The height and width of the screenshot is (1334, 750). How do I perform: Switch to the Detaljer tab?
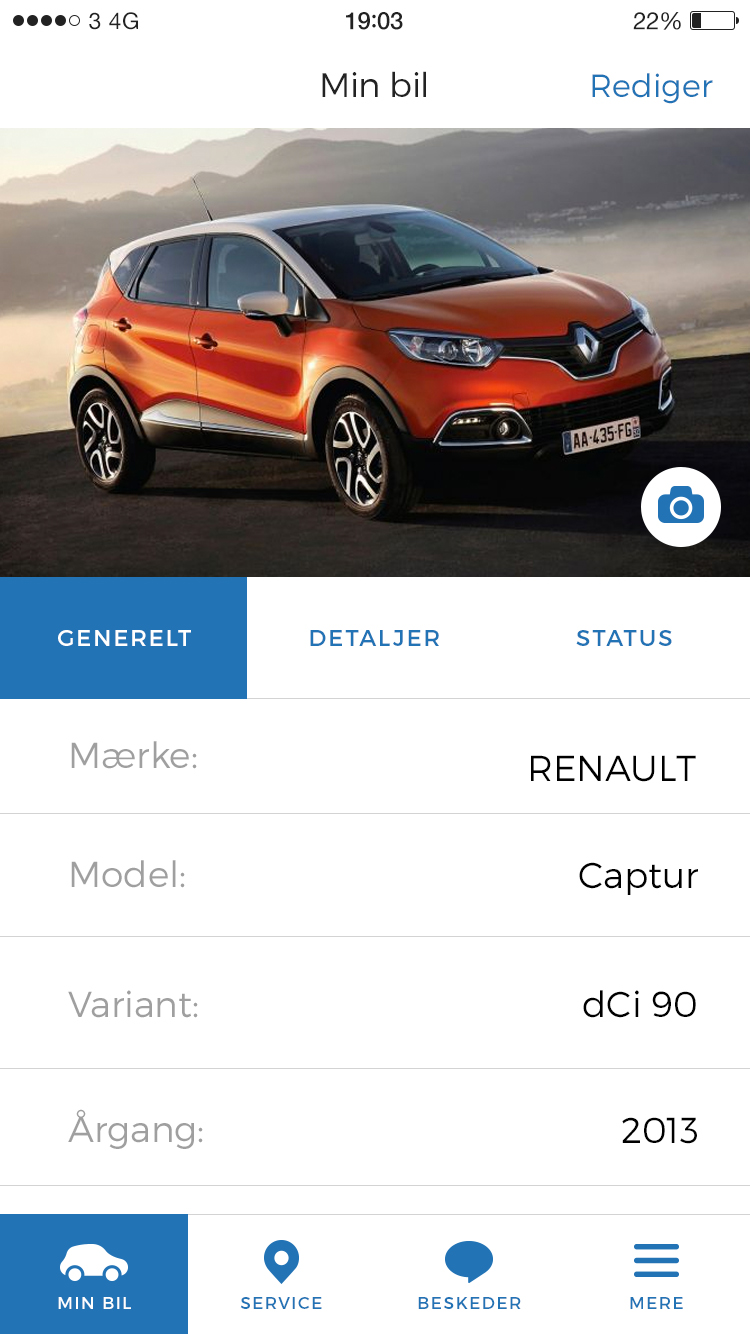click(x=374, y=638)
